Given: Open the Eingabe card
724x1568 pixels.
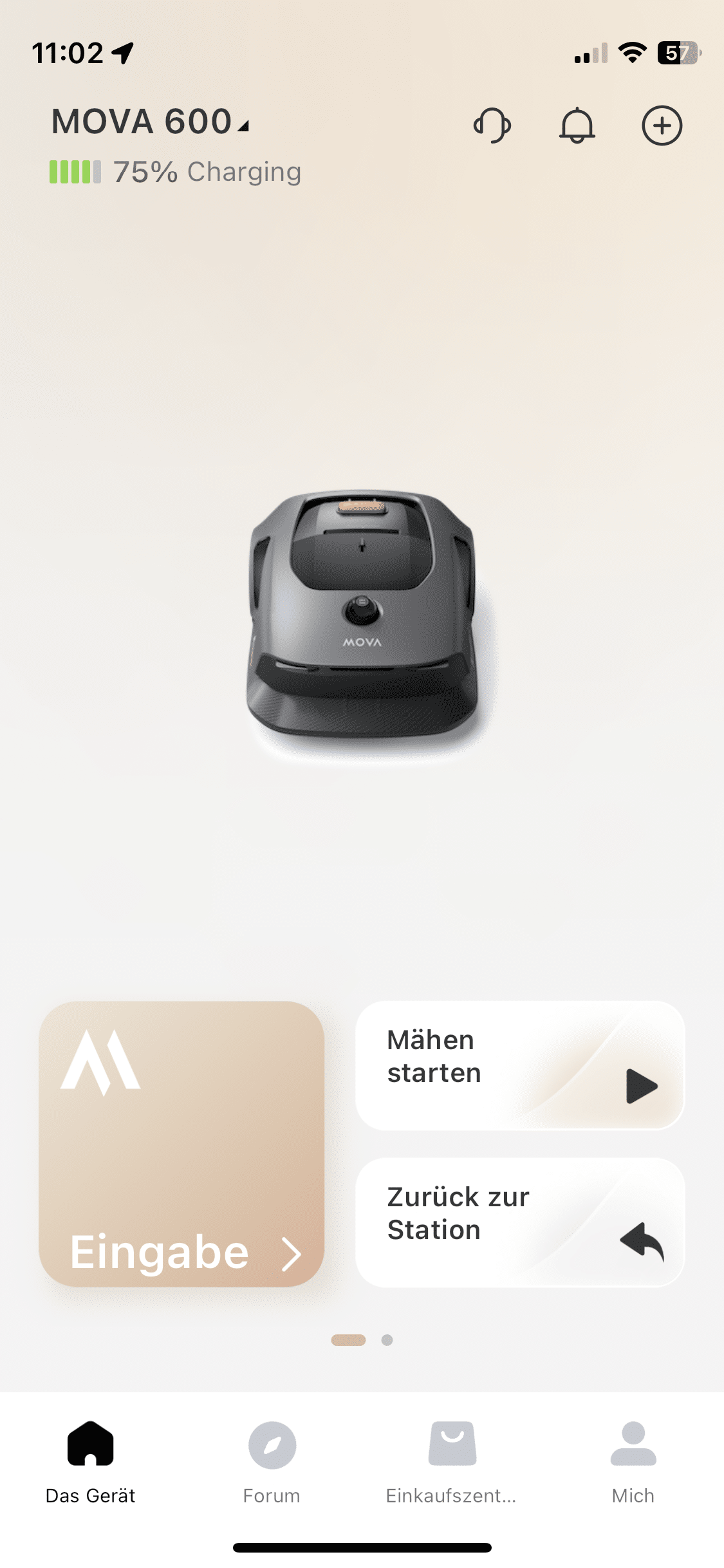Looking at the screenshot, I should (181, 1144).
